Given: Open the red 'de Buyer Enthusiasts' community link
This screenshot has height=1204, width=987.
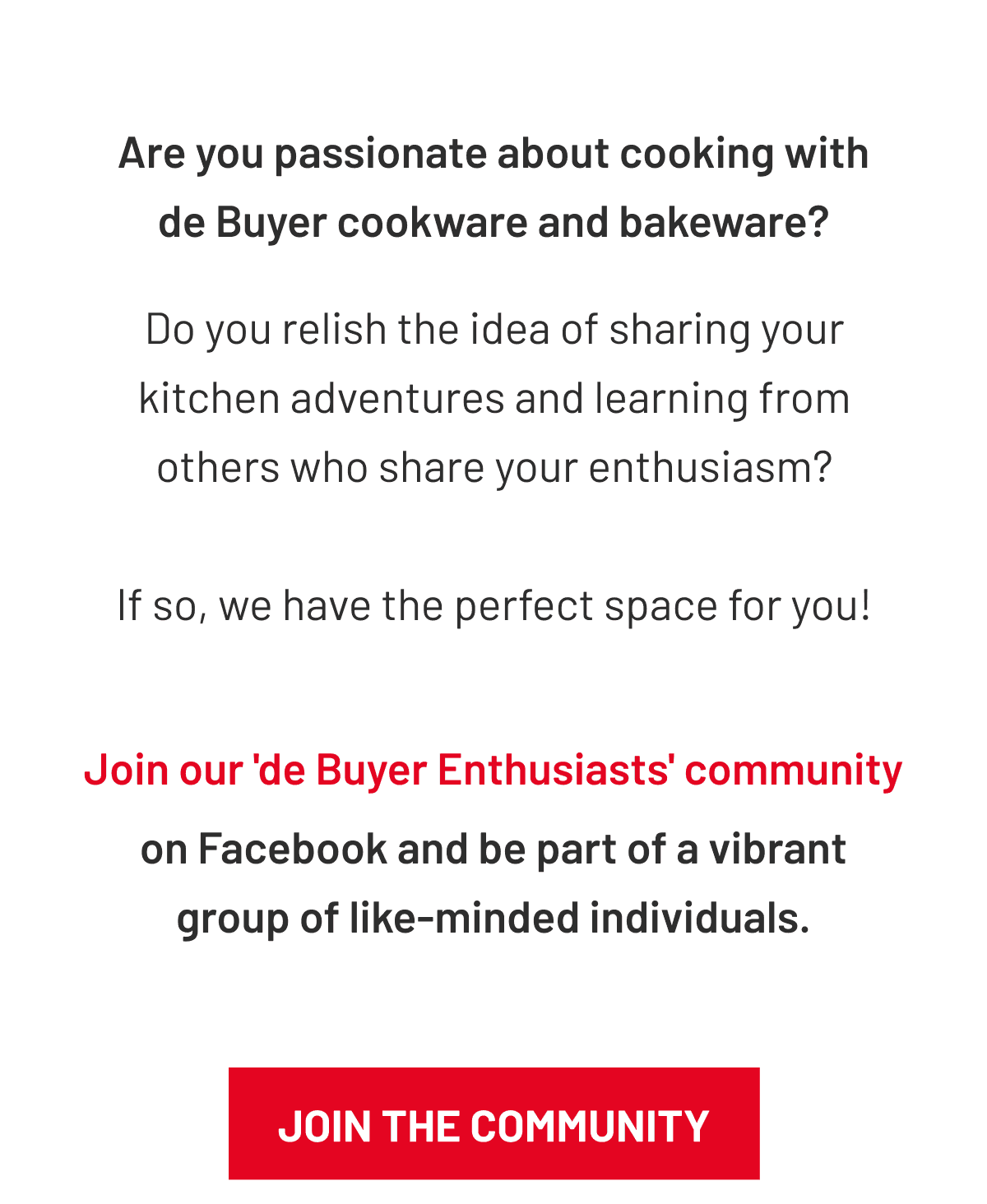Looking at the screenshot, I should pos(493,770).
